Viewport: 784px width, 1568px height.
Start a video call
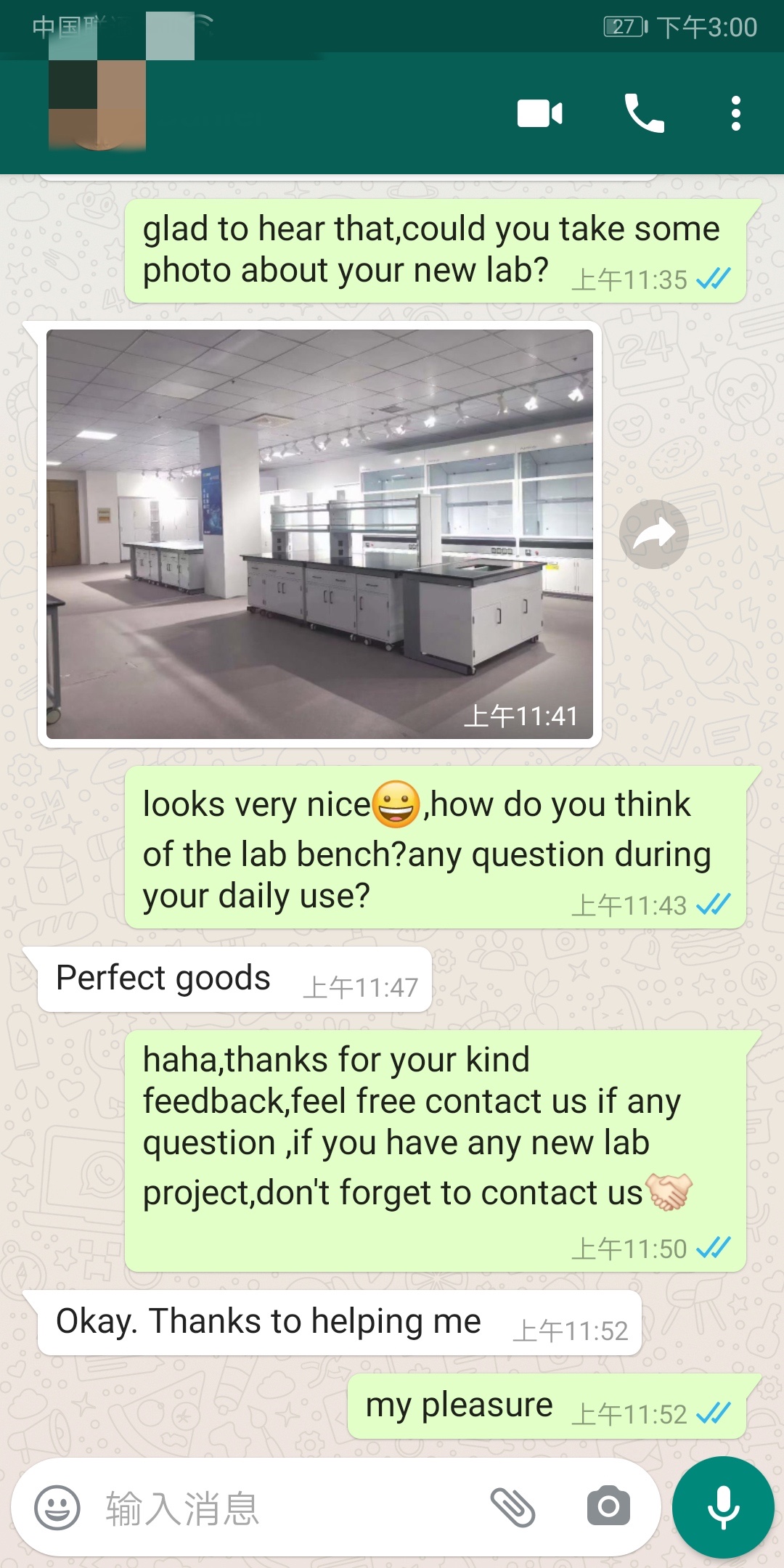click(x=539, y=114)
